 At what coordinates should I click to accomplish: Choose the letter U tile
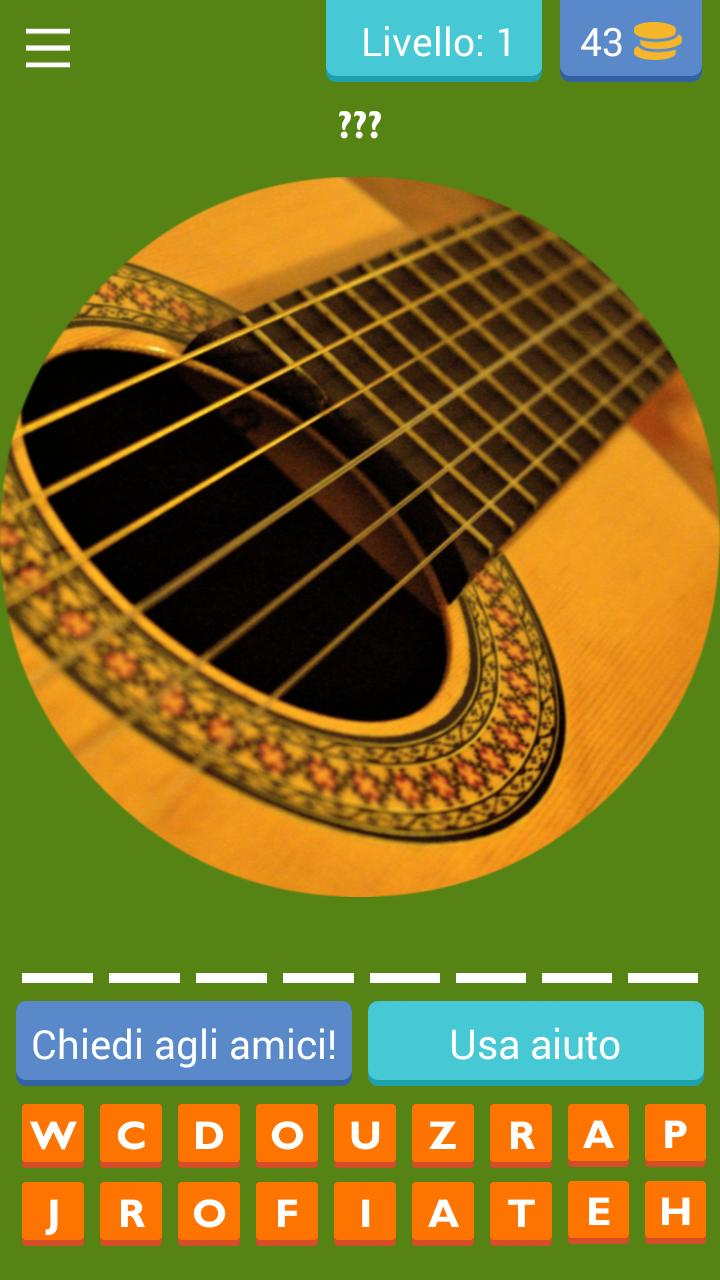tap(365, 1135)
